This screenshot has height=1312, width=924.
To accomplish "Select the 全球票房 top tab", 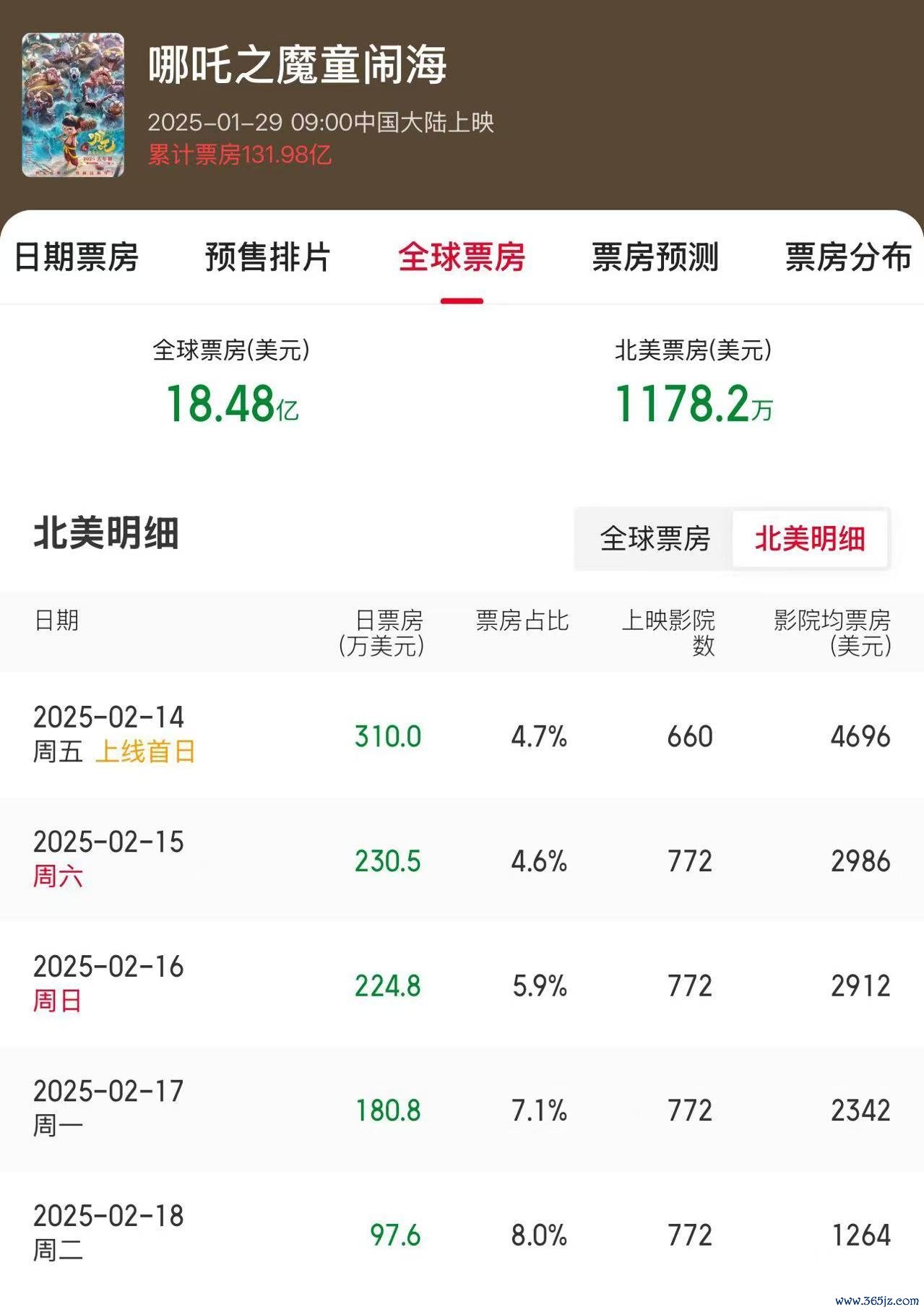I will pos(462,257).
